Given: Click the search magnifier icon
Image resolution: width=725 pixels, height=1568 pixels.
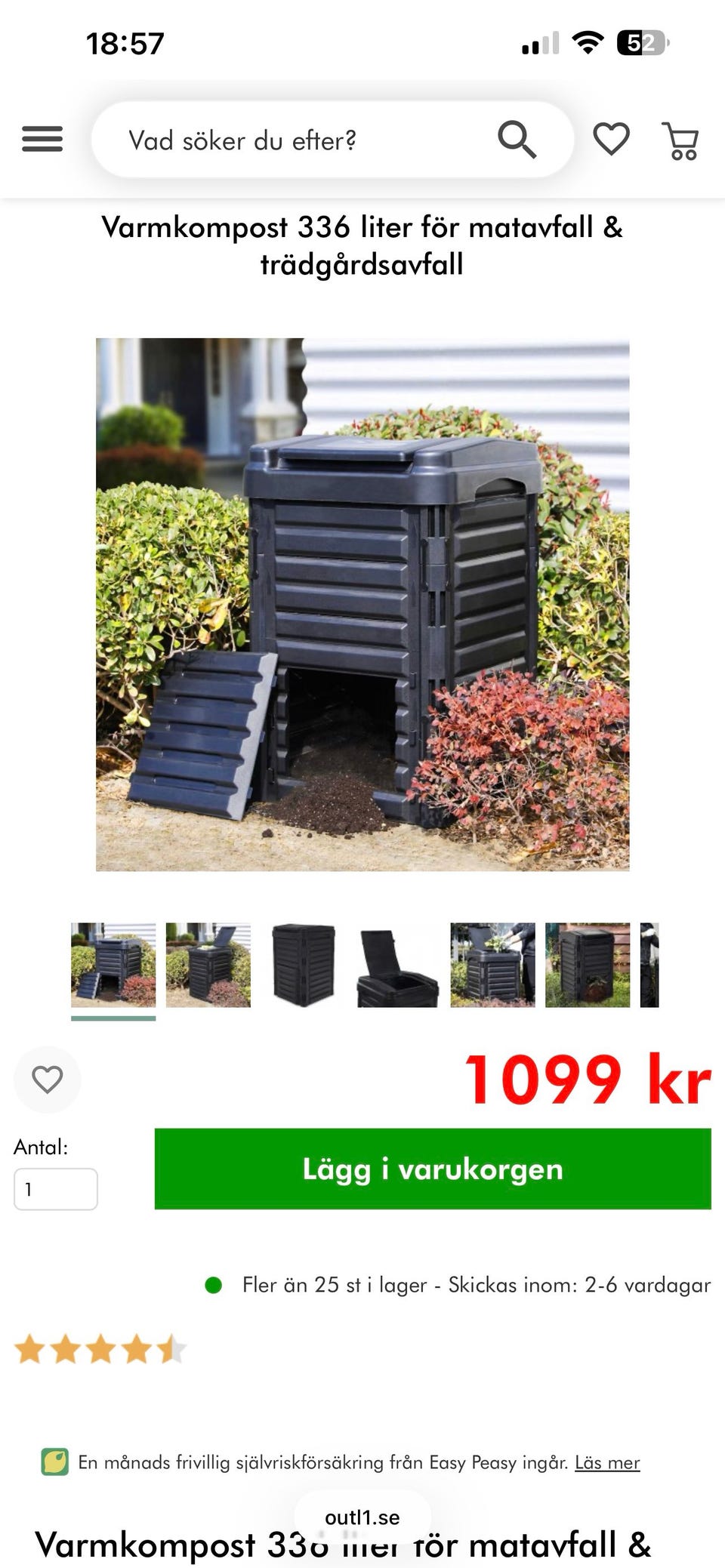Looking at the screenshot, I should tap(518, 139).
